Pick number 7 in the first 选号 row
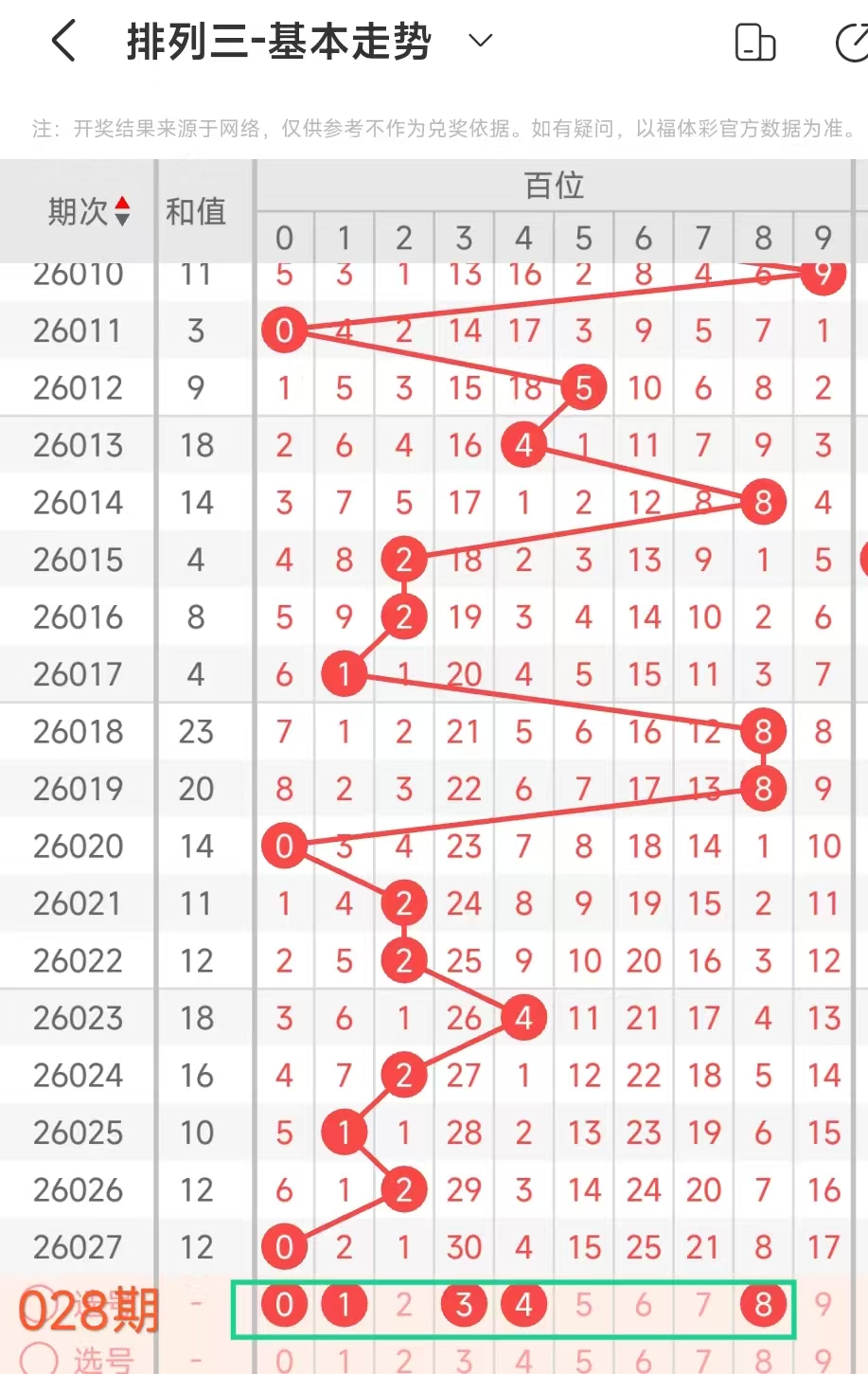Image resolution: width=868 pixels, height=1374 pixels. click(x=703, y=1305)
